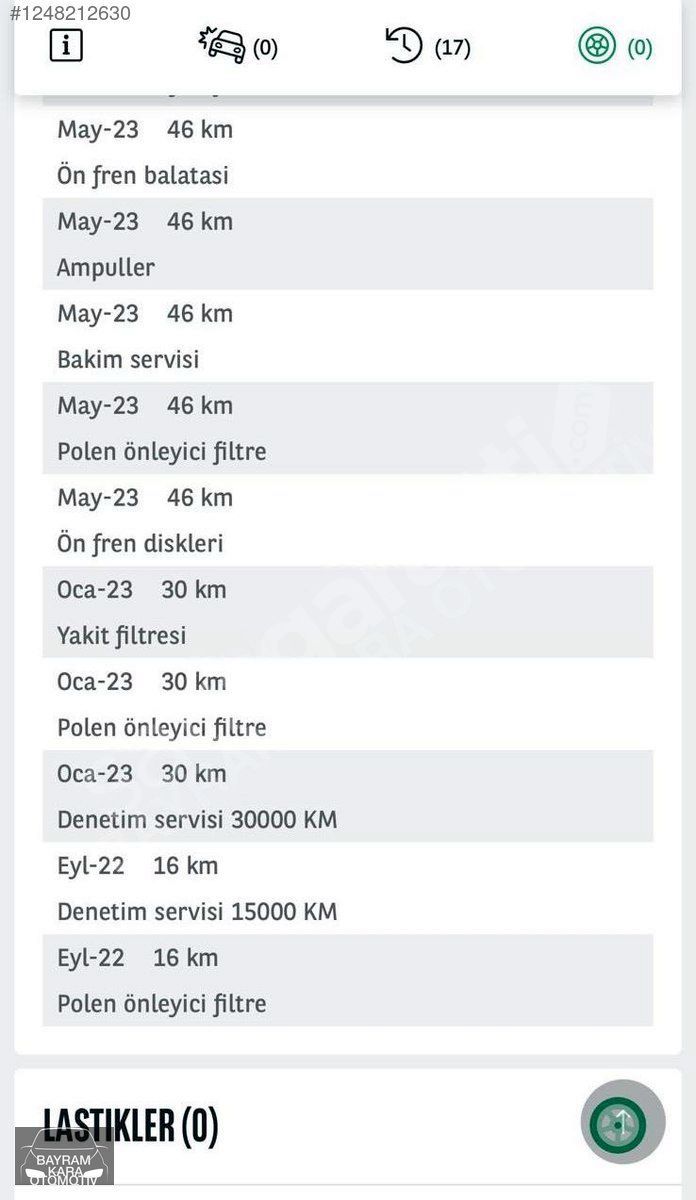Switch to the damage records tab (0)
The width and height of the screenshot is (696, 1200).
tap(238, 46)
